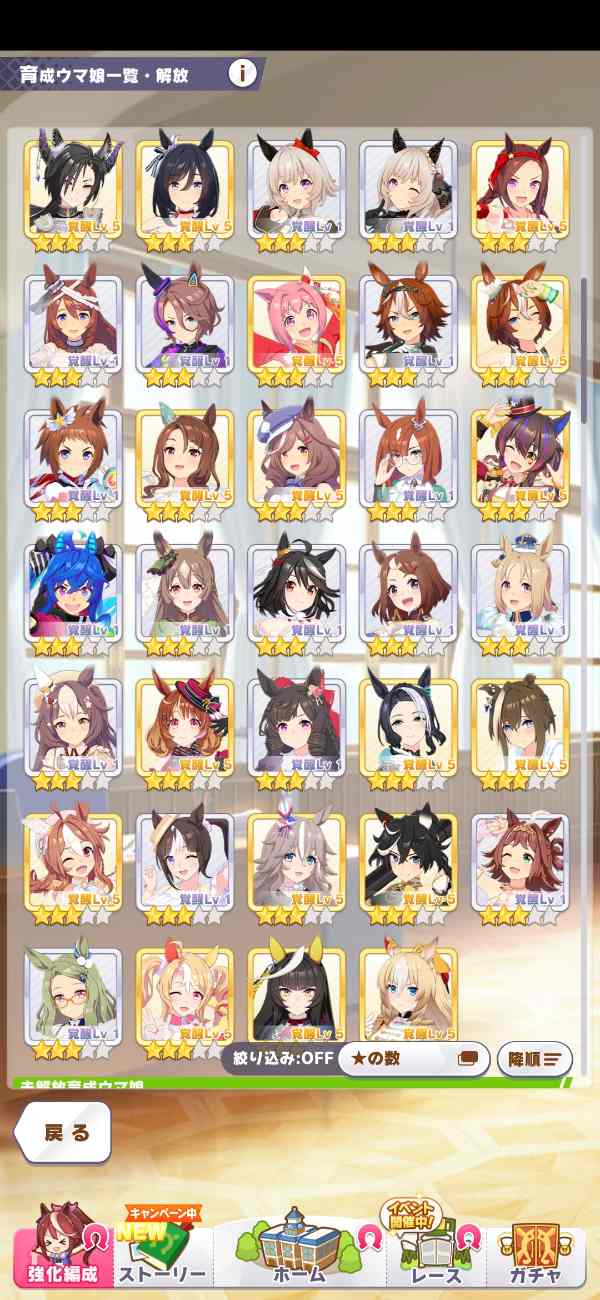Select the pink-haired character card
The image size is (600, 1300).
click(296, 330)
